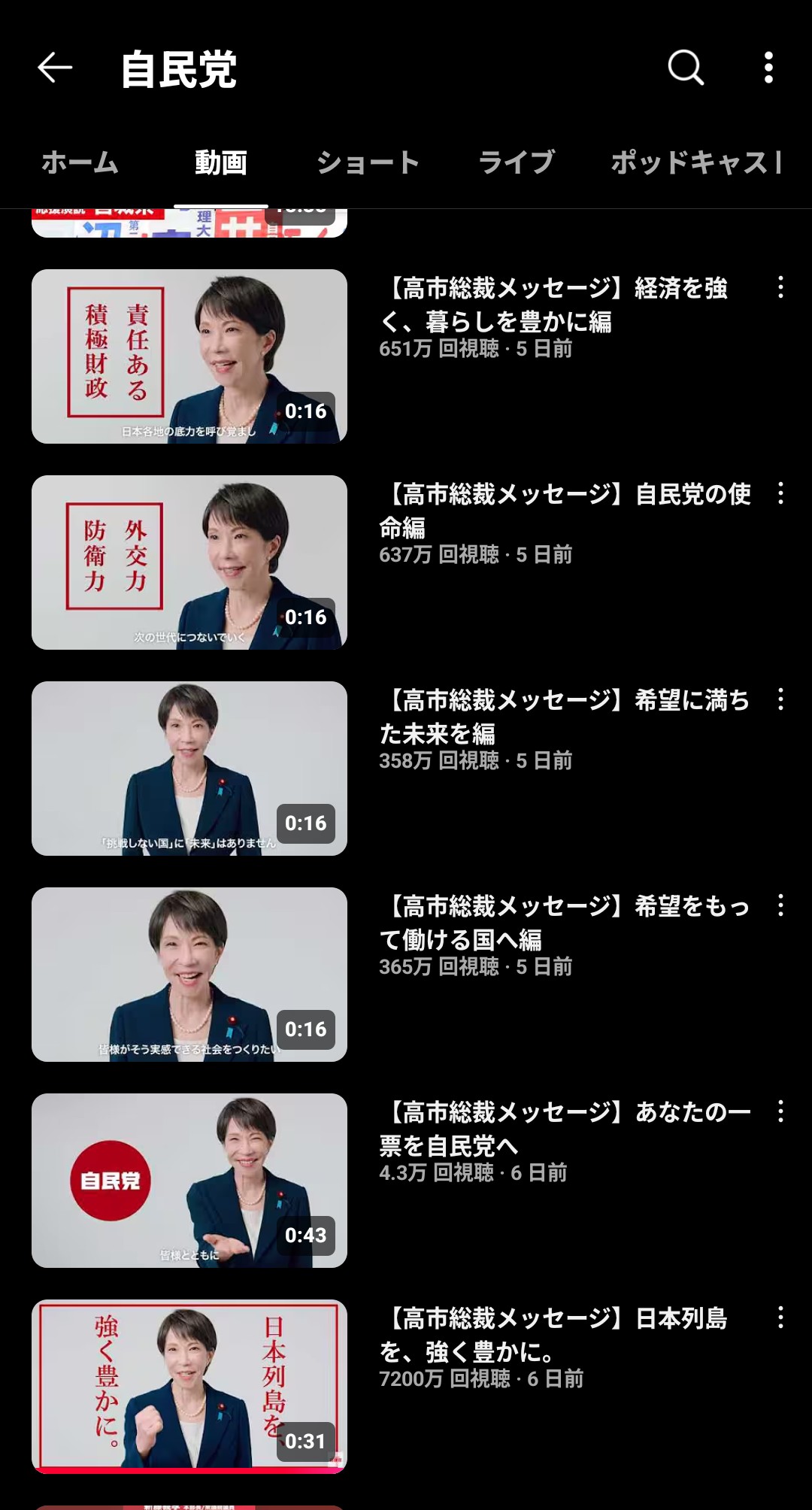Switch to the ホーム tab
Viewport: 812px width, 1510px height.
(80, 162)
